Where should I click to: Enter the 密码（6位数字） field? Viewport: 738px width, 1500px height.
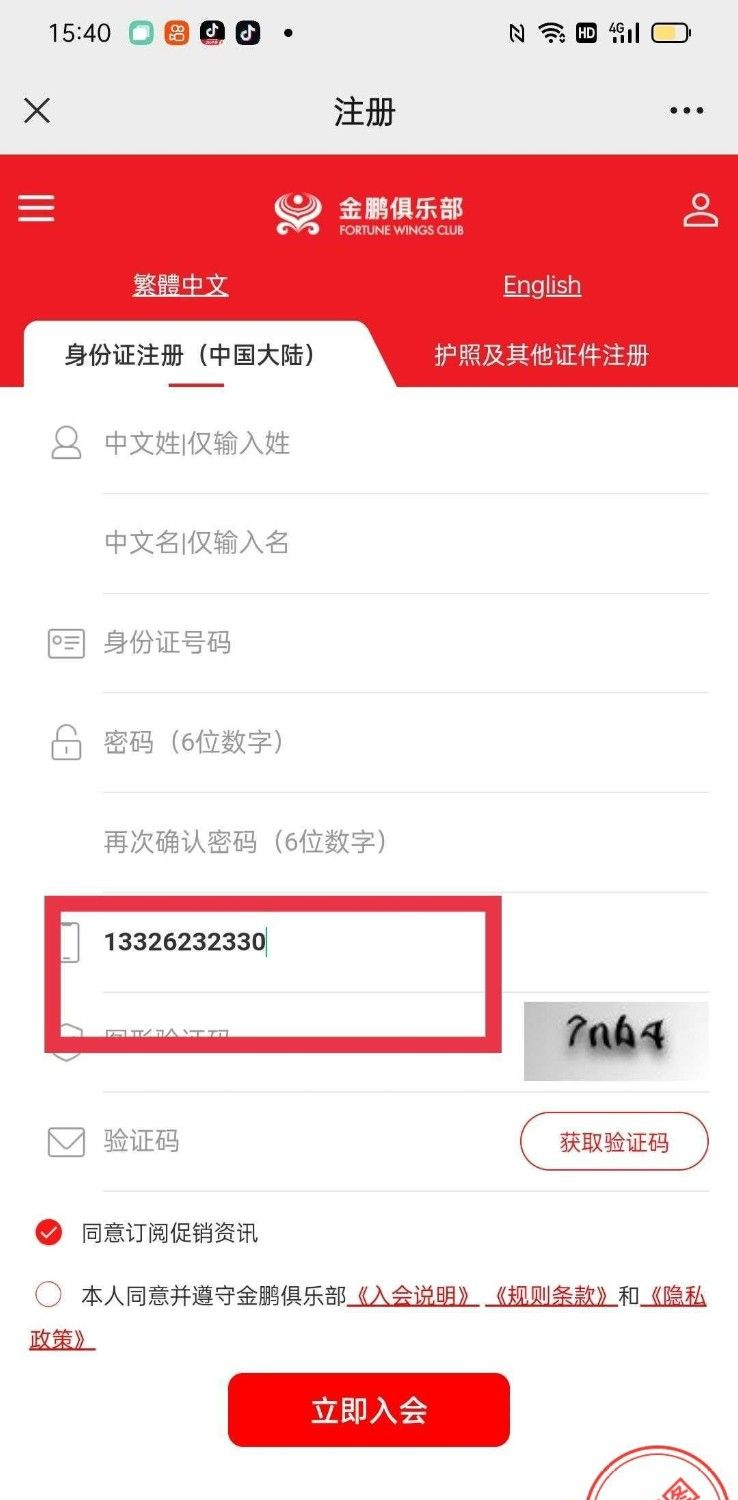point(400,742)
